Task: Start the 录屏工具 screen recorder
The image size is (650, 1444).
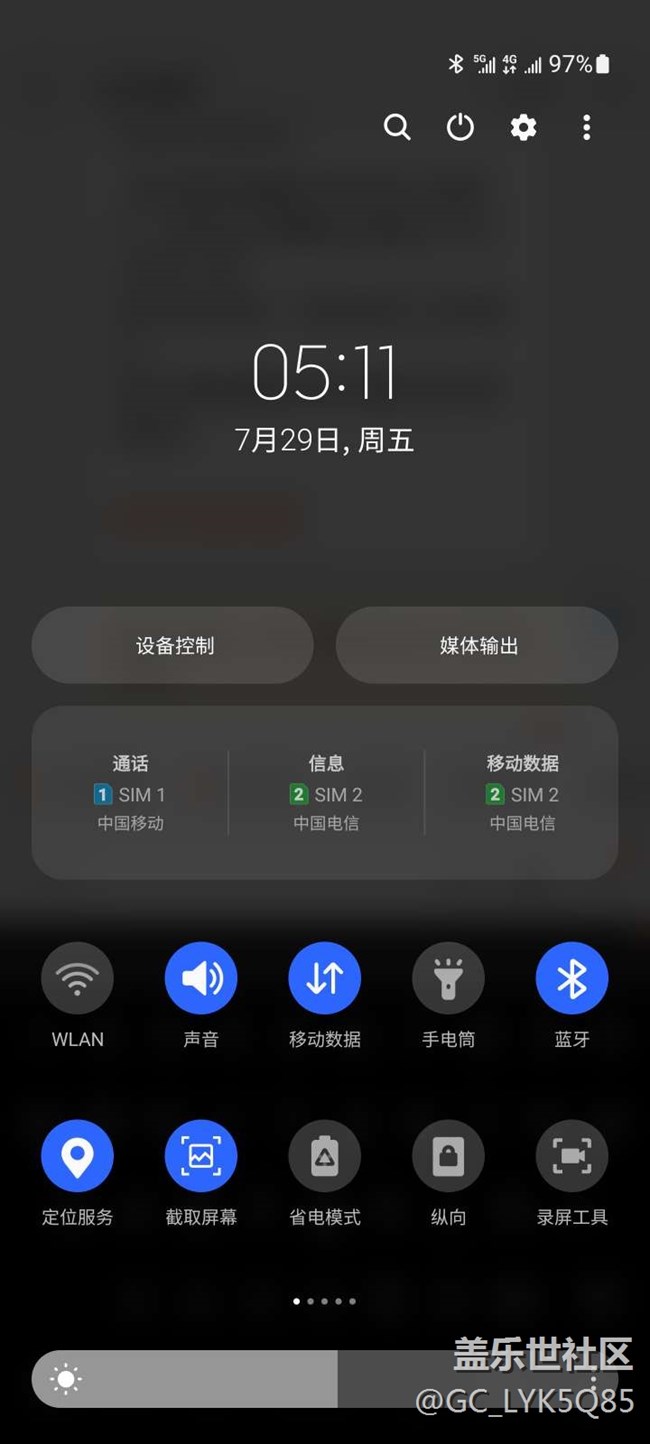Action: coord(572,1156)
